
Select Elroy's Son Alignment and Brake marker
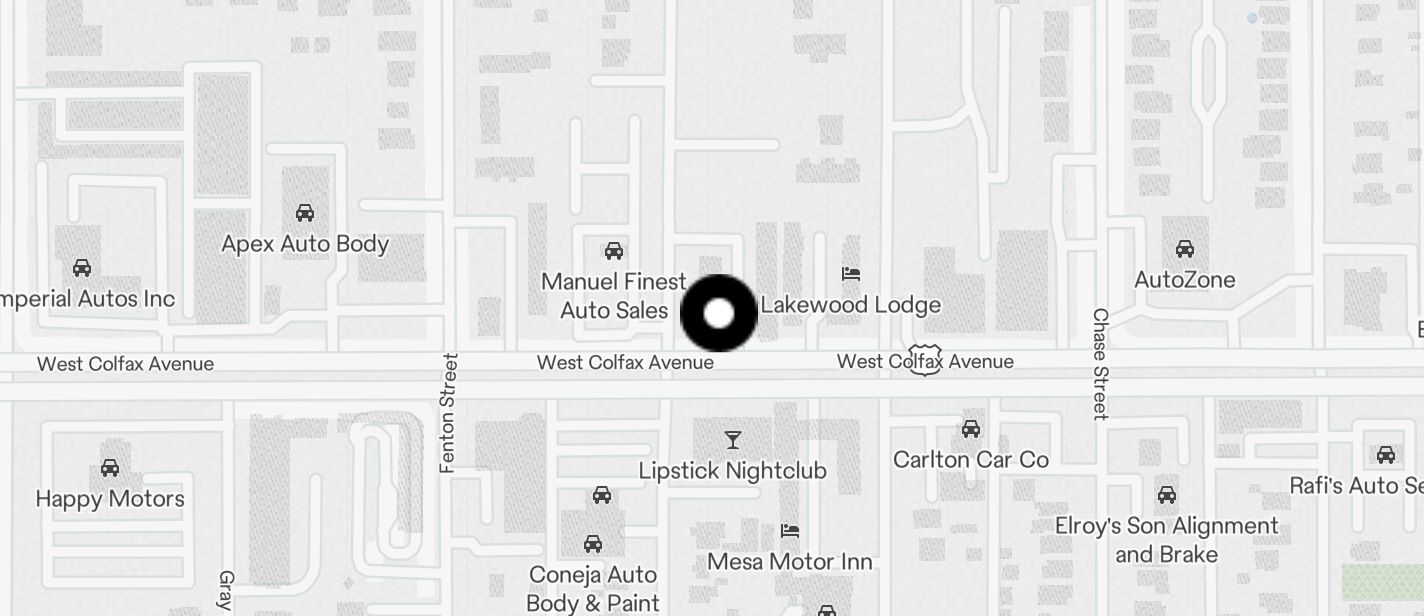point(1166,495)
